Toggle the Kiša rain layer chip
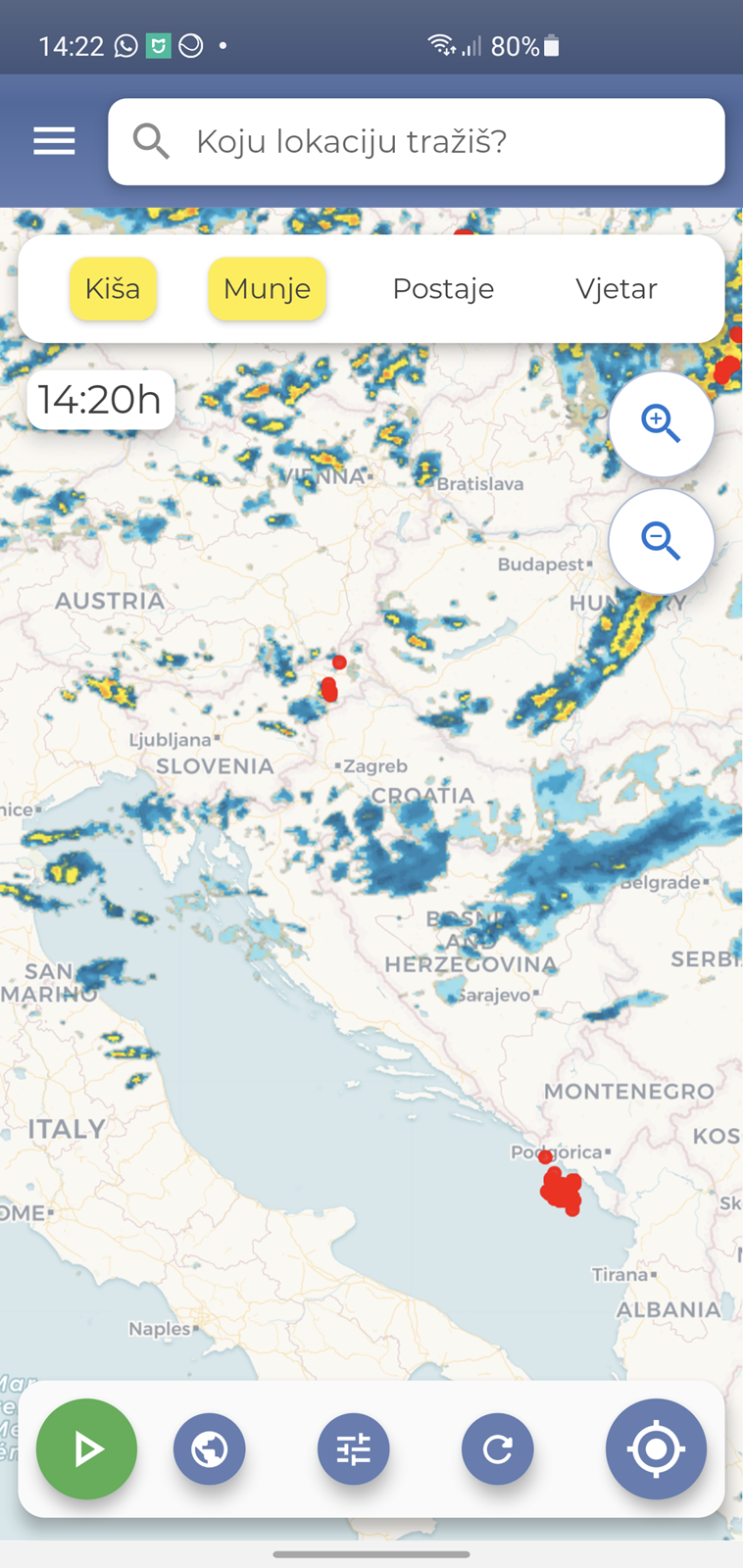Image resolution: width=743 pixels, height=1568 pixels. coord(113,289)
